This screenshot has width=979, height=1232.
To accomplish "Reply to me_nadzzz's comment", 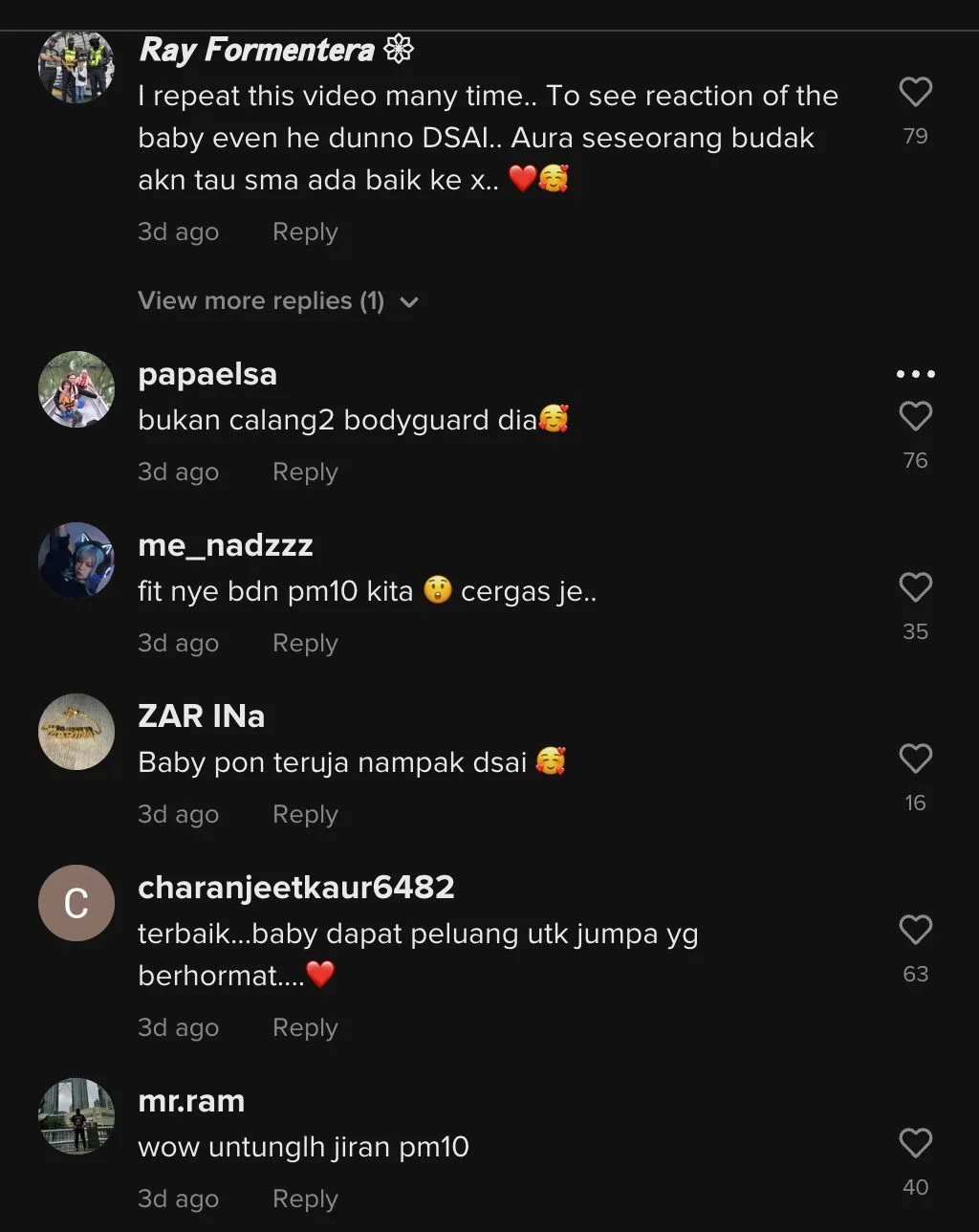I will coord(305,643).
